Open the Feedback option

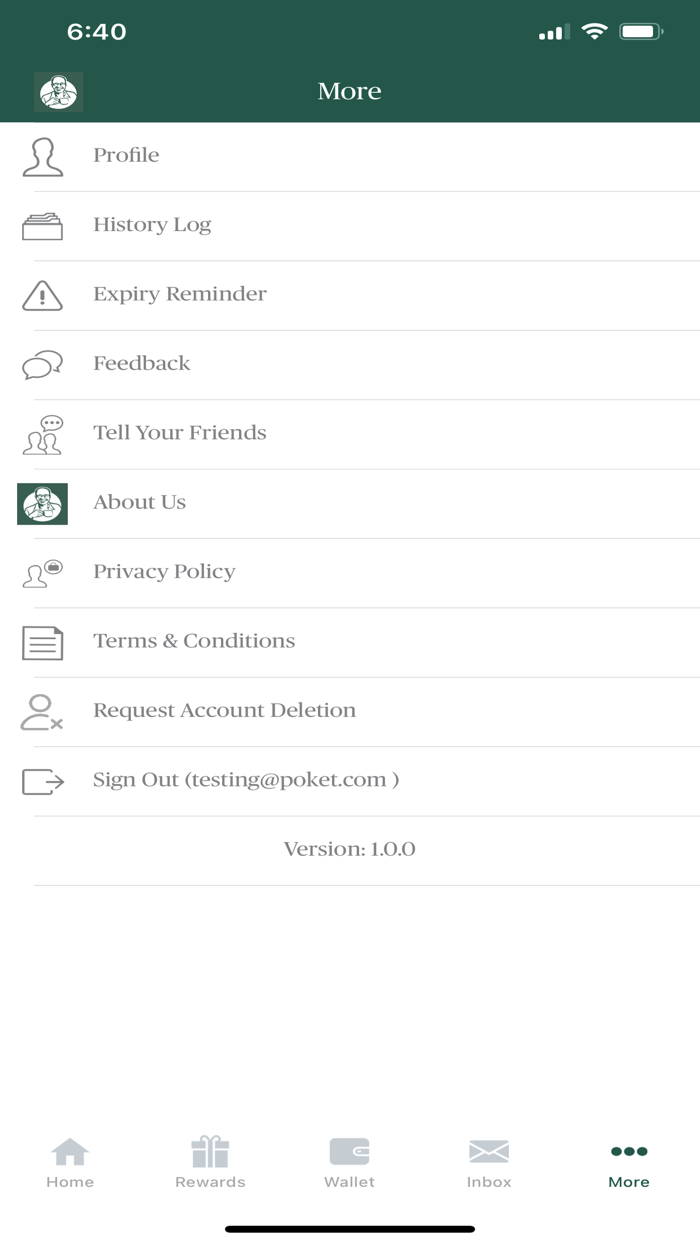pyautogui.click(x=350, y=364)
